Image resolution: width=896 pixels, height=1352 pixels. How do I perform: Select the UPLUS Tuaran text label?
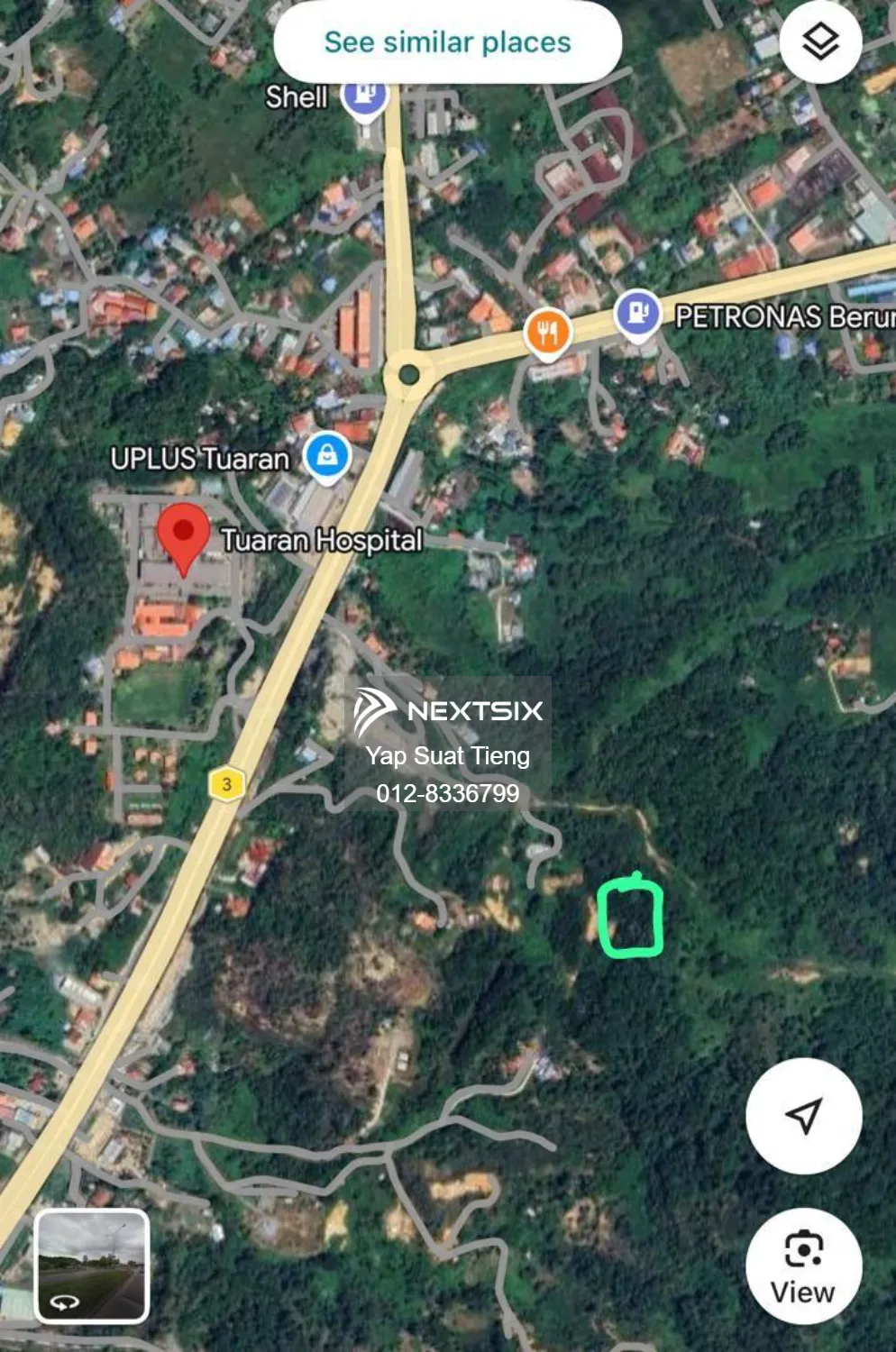point(200,458)
